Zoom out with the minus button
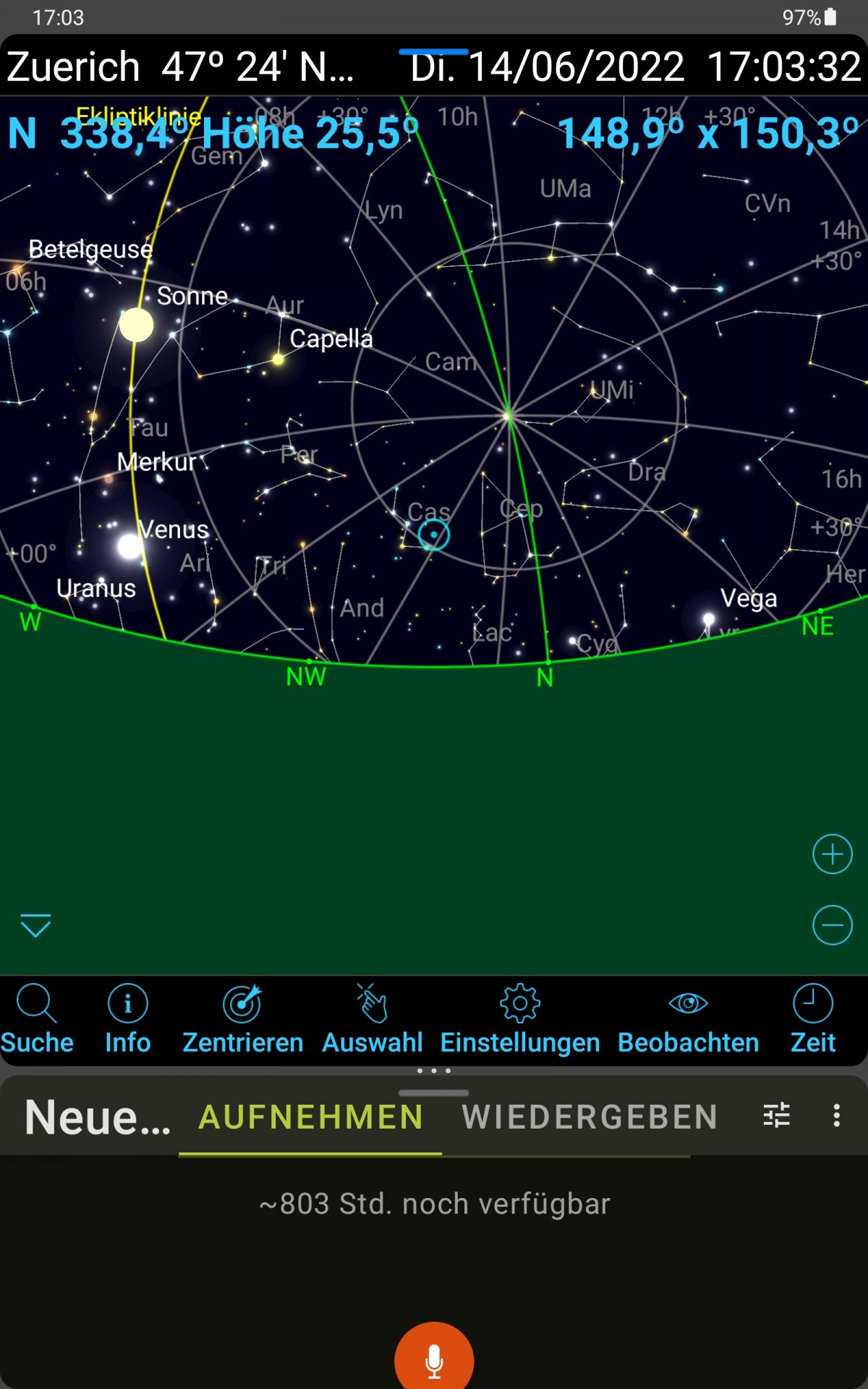Screen dimensions: 868x1389 pos(833,925)
